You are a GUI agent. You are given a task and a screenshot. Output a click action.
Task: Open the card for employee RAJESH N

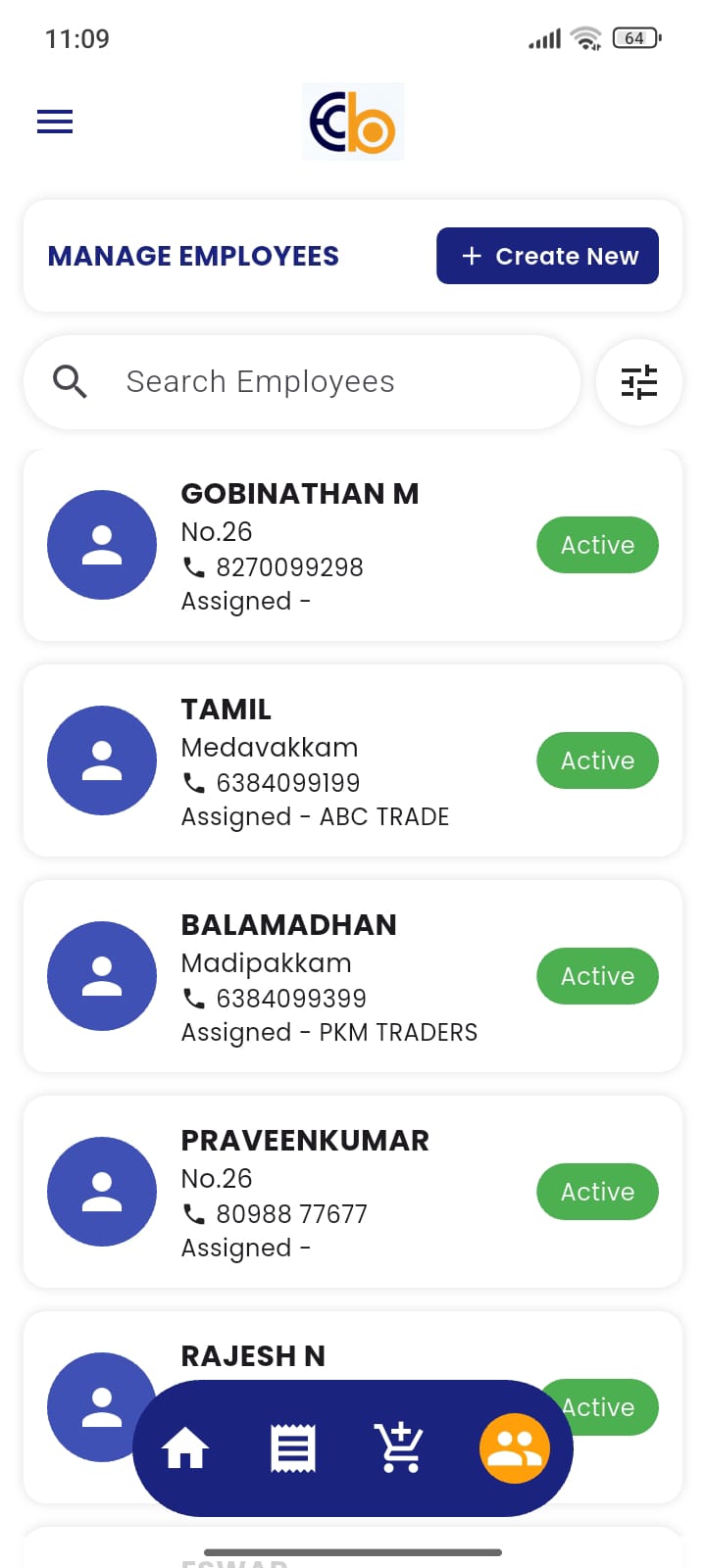(253, 1355)
